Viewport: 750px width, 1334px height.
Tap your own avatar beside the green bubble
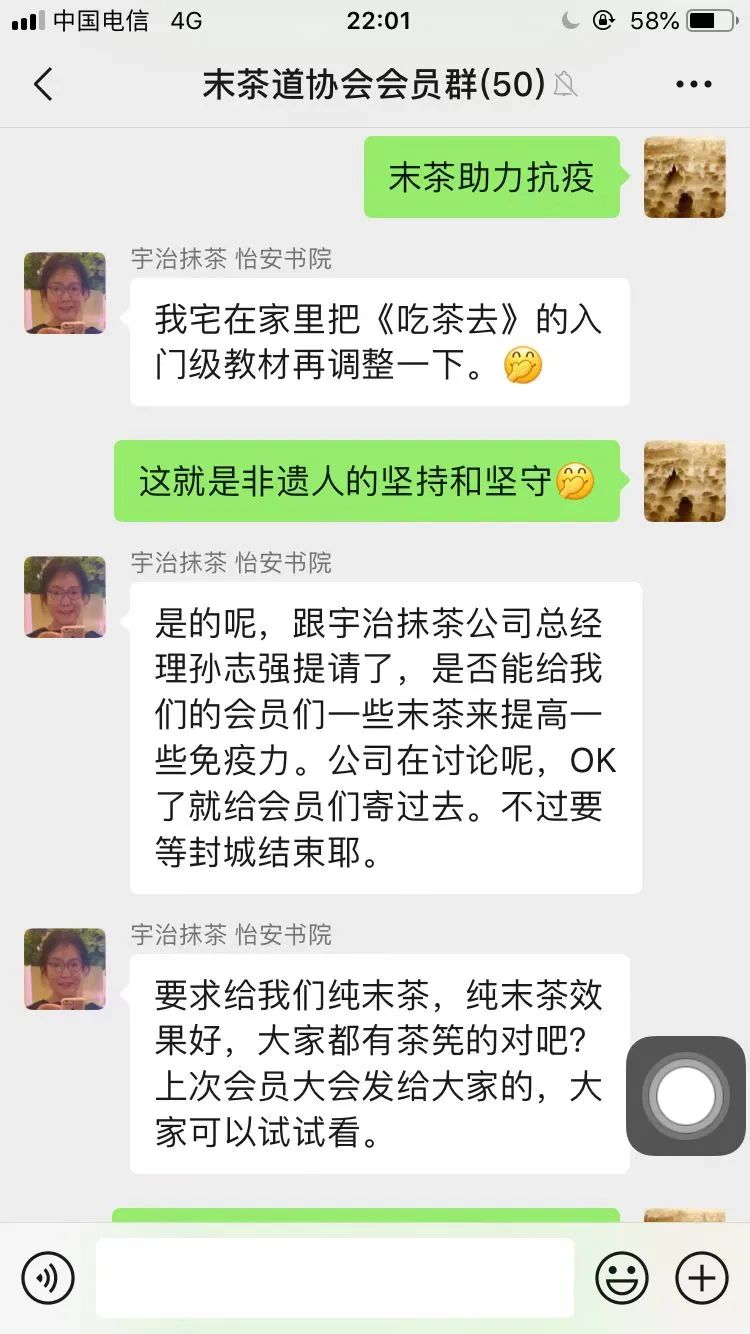tap(685, 178)
